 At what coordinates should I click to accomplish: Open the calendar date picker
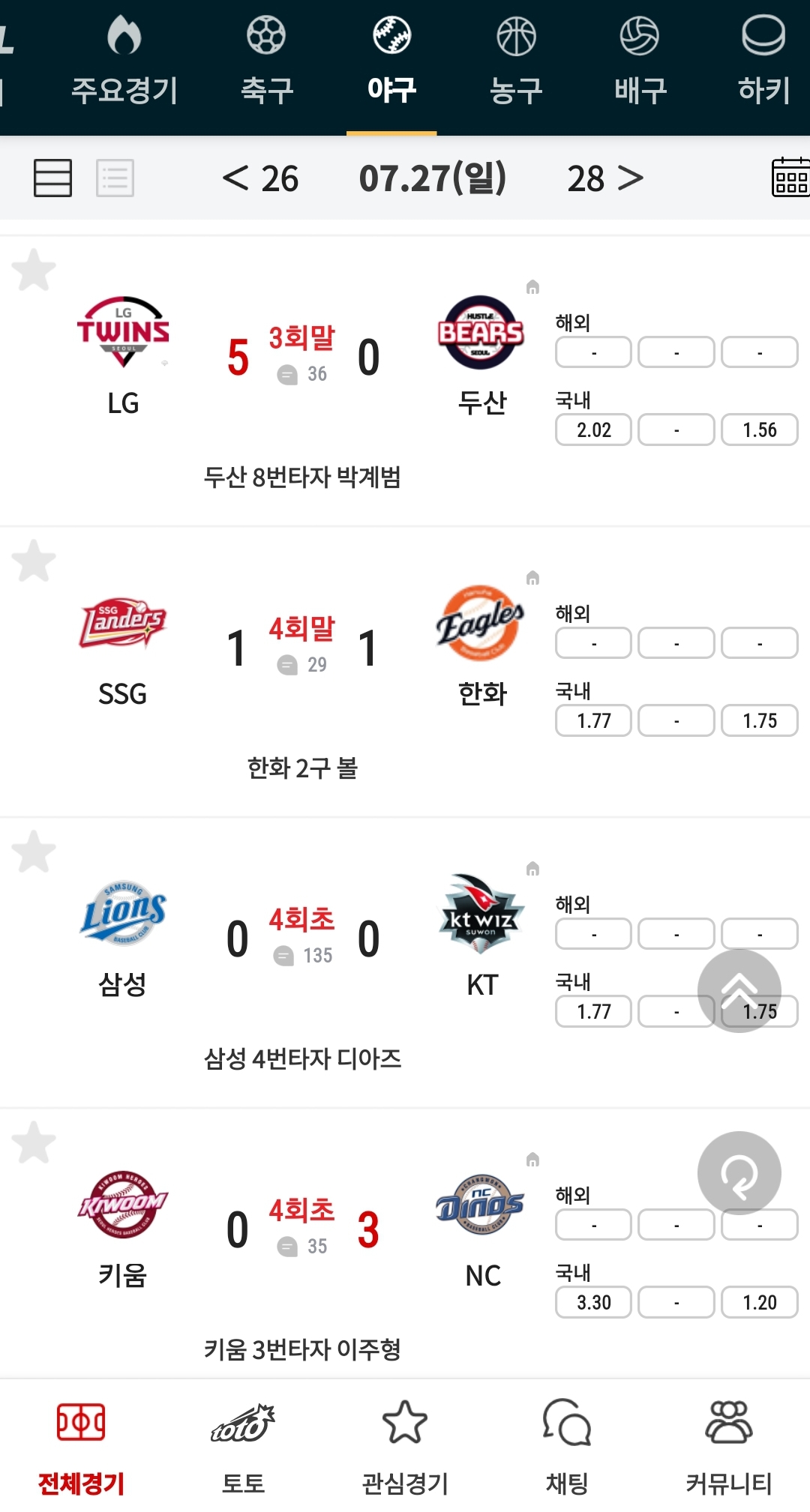790,178
